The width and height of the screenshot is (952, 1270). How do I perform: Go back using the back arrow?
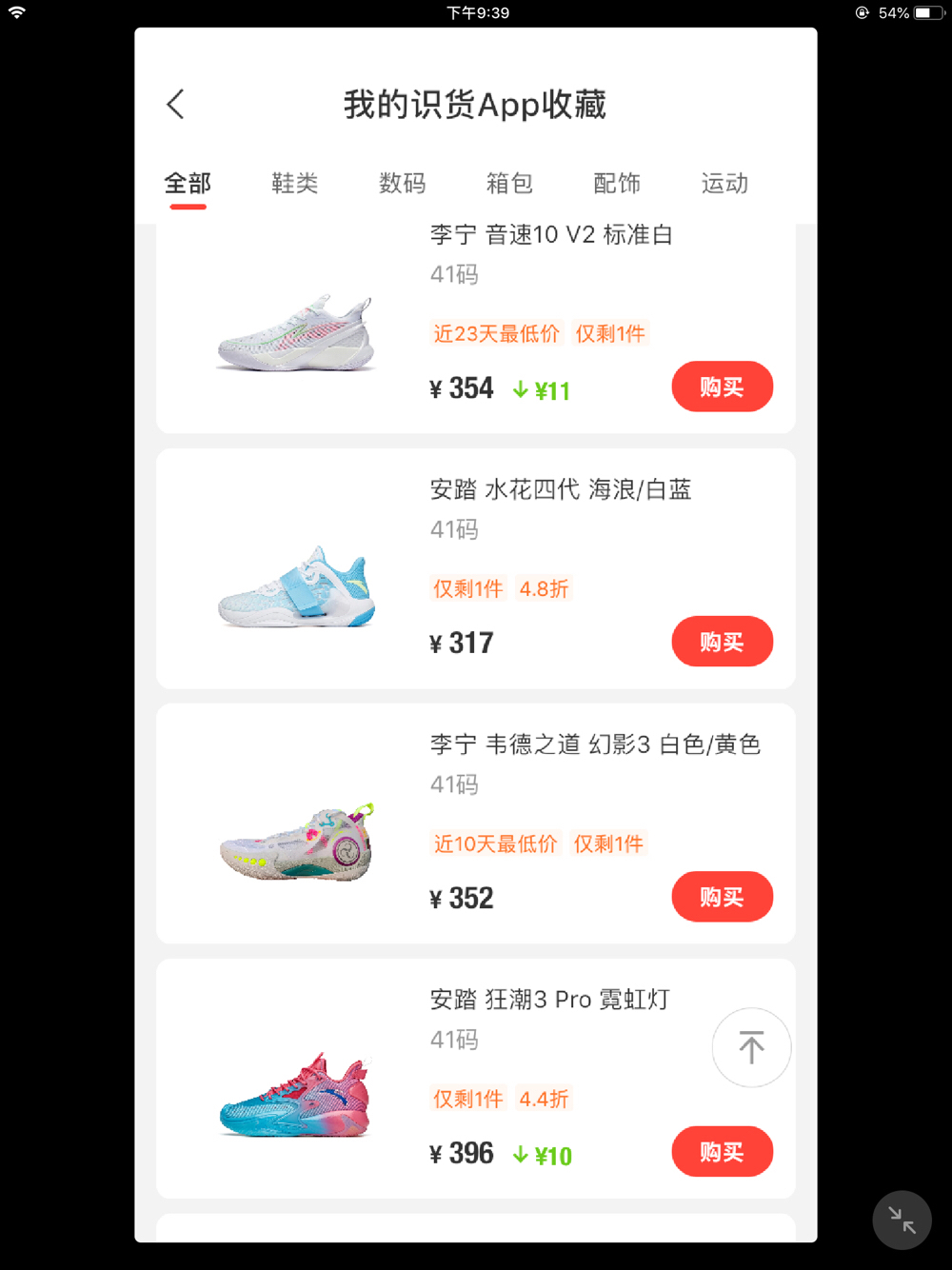[x=176, y=104]
